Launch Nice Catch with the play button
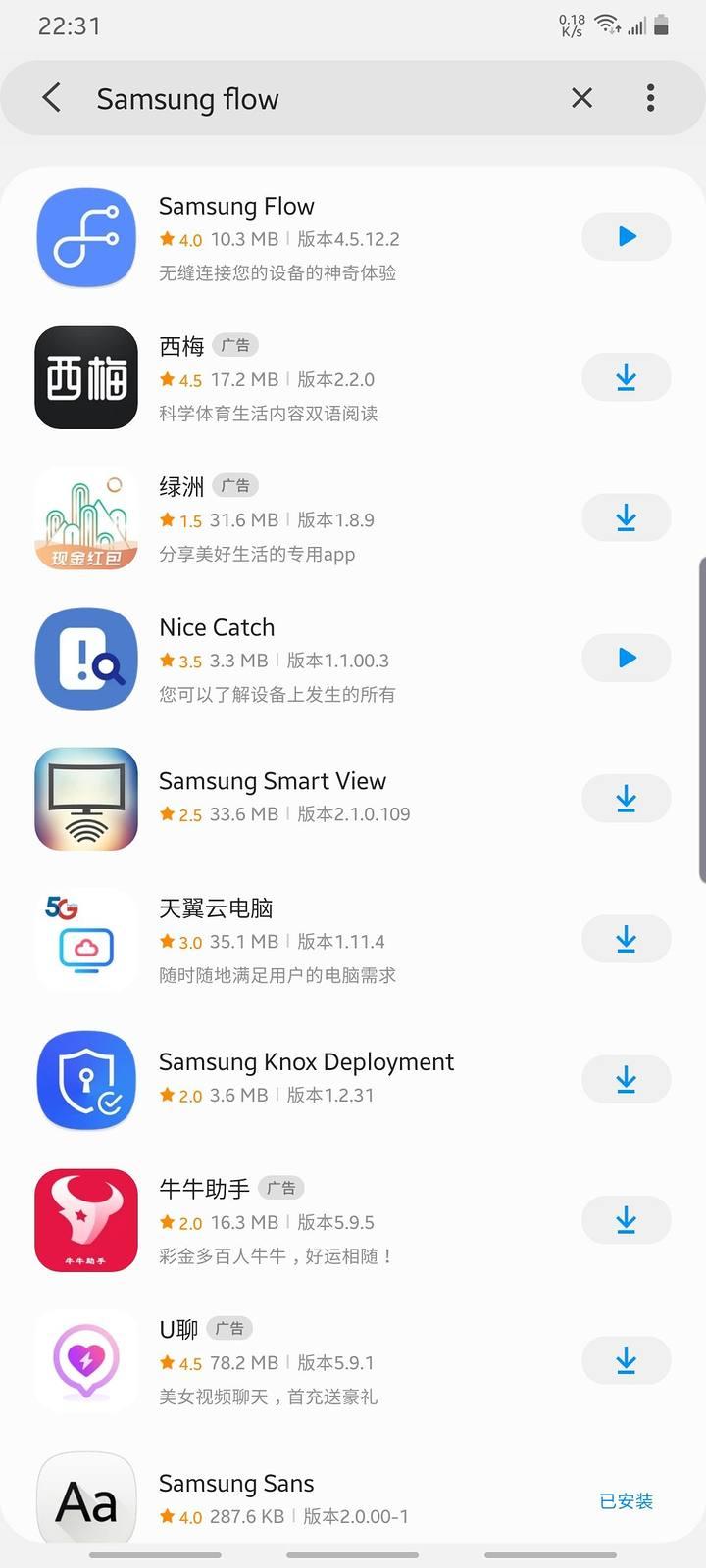This screenshot has width=706, height=1568. click(626, 658)
